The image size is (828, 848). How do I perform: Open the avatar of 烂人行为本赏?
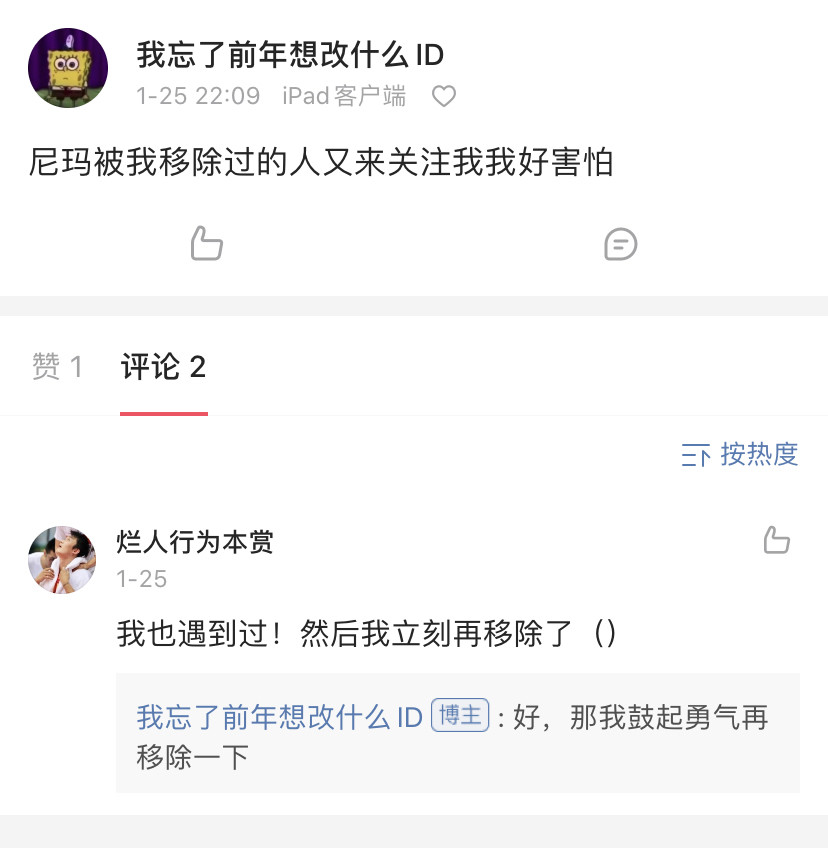coord(62,560)
